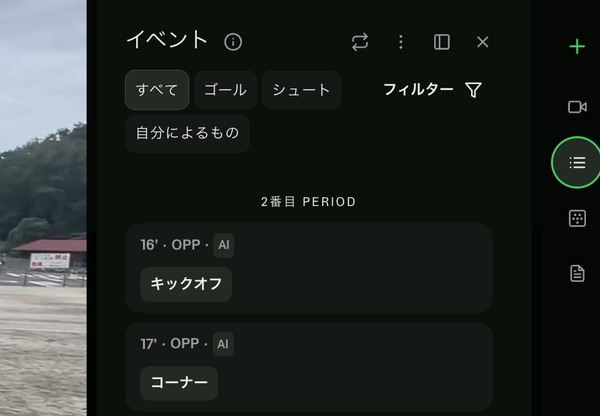Open the info icon next to イベント

pos(233,42)
